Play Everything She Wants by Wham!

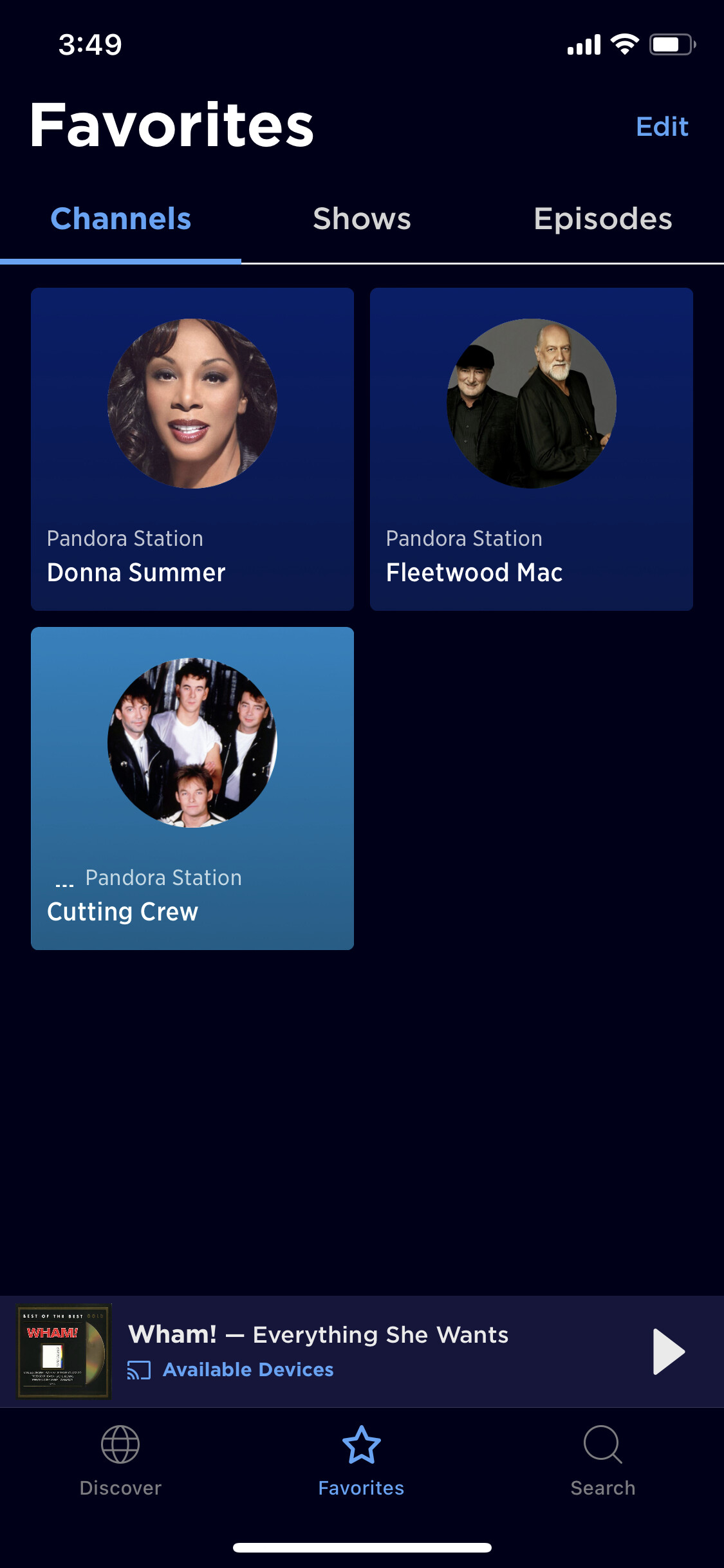[669, 1352]
